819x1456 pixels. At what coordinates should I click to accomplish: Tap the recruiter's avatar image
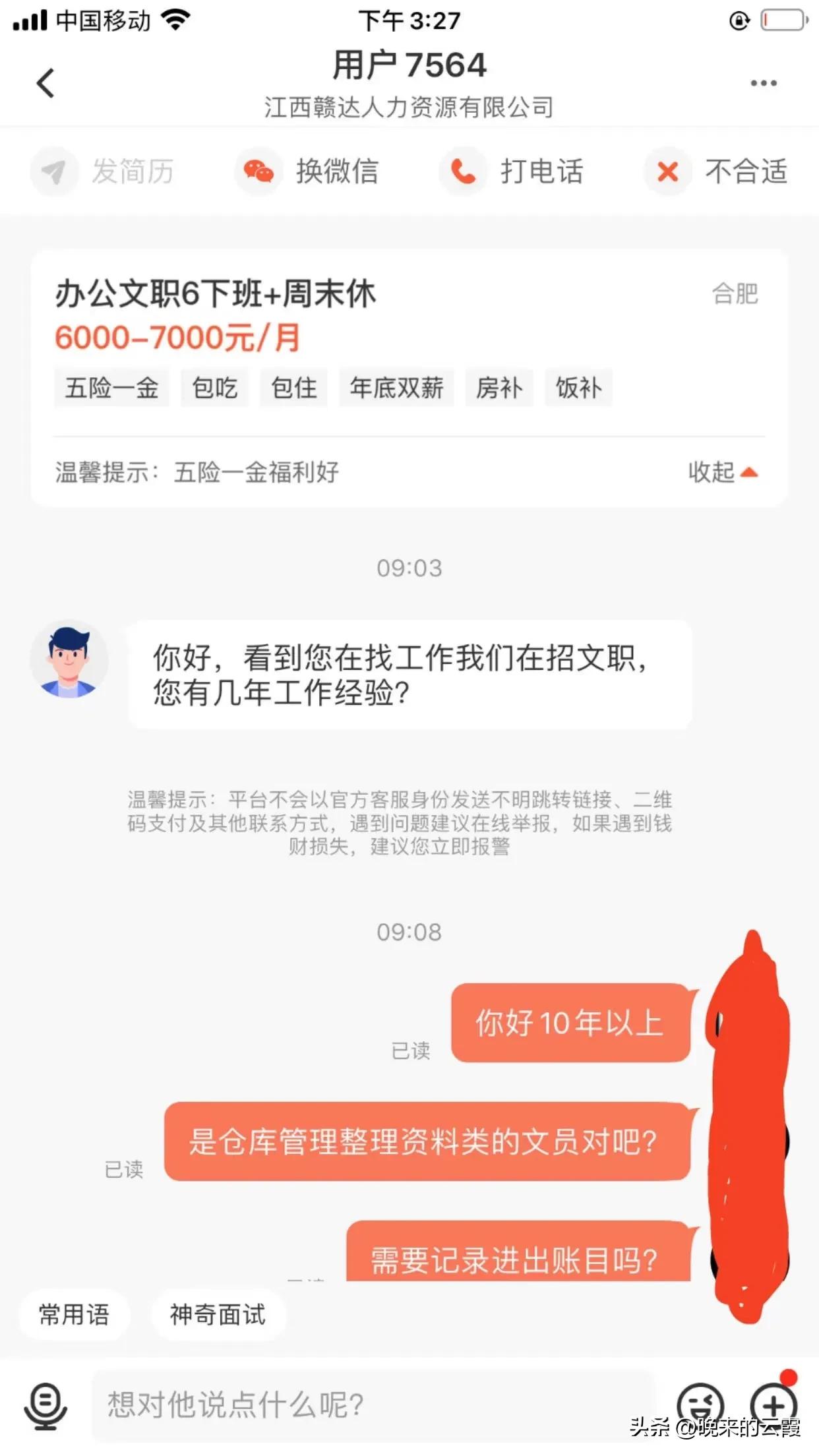coord(69,659)
